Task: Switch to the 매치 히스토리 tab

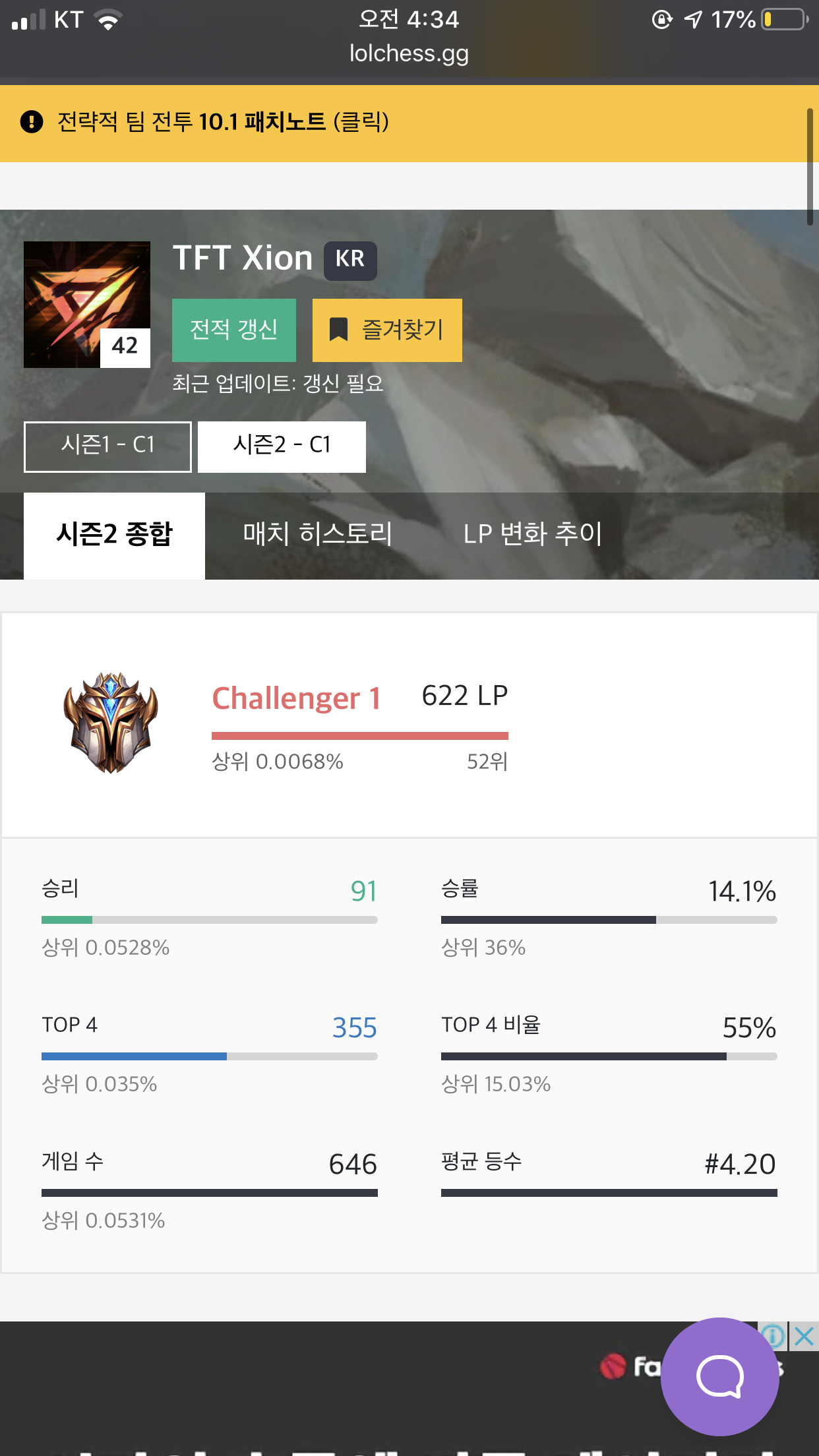Action: [317, 535]
